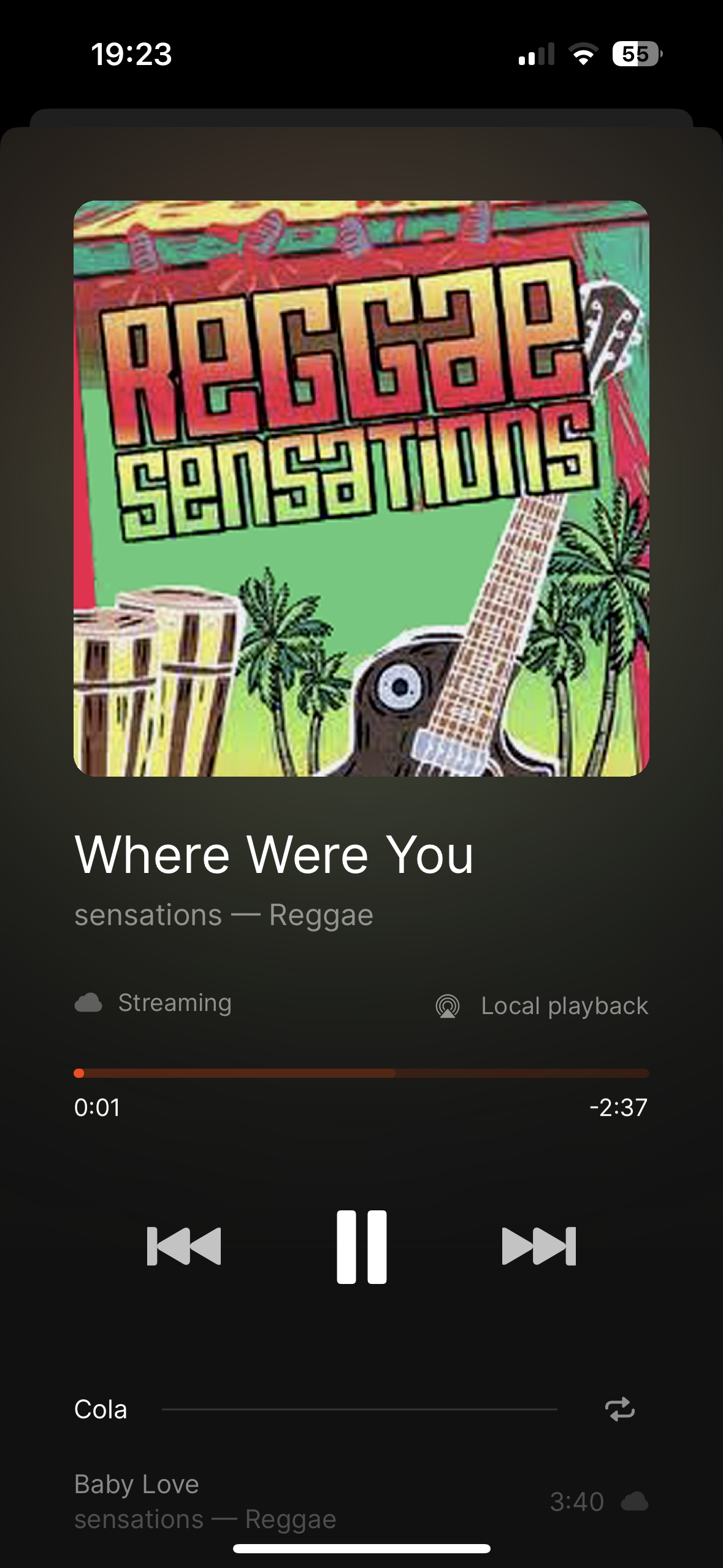Pause the current song

pyautogui.click(x=361, y=1246)
